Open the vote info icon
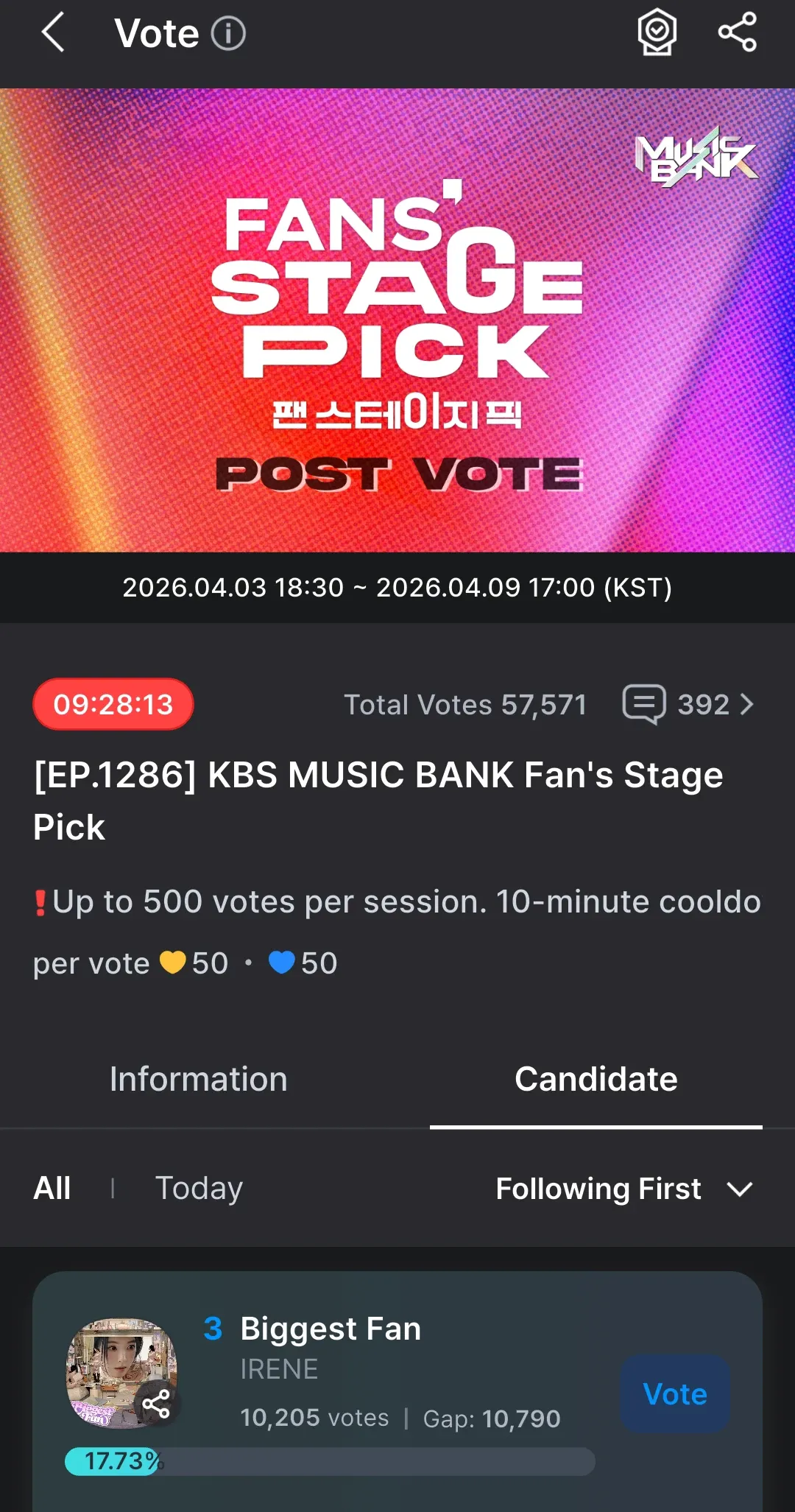 [x=228, y=34]
